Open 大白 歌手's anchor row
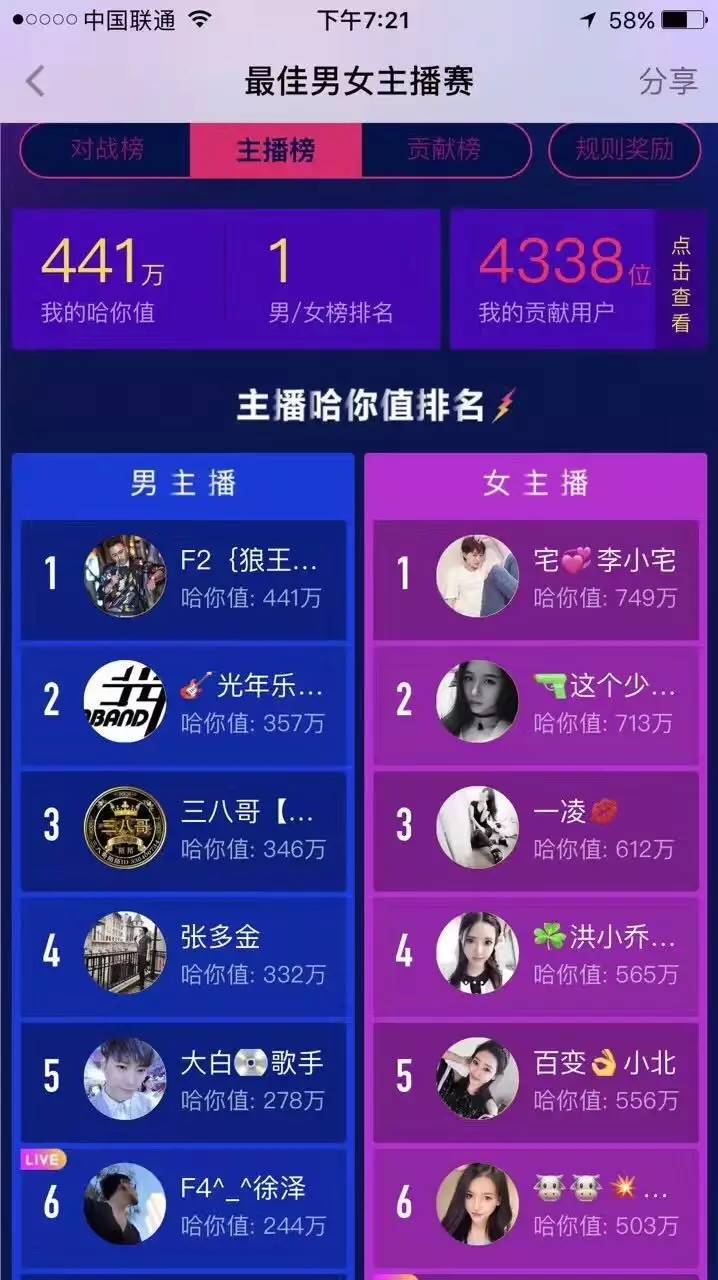 click(184, 1079)
